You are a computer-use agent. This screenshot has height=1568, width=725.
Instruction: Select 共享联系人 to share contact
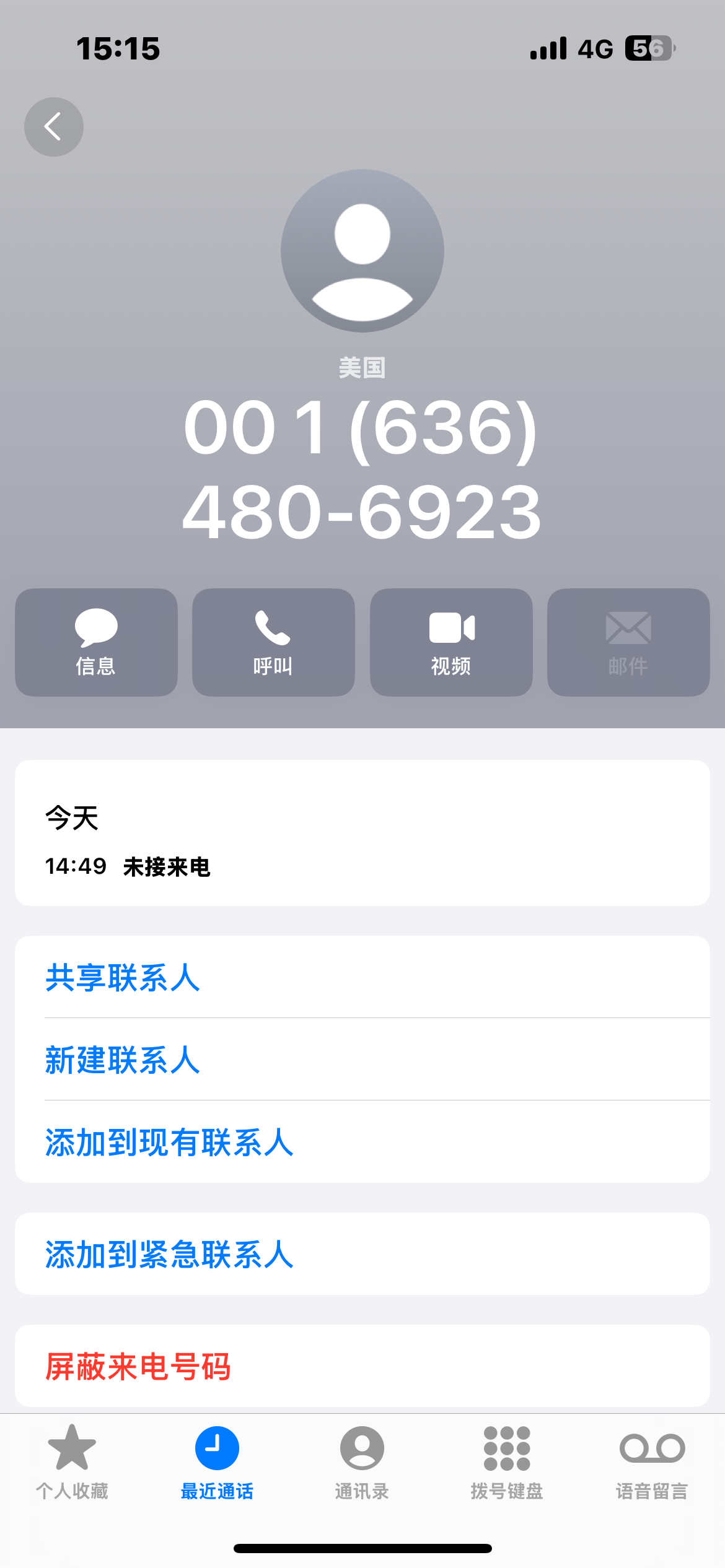362,977
